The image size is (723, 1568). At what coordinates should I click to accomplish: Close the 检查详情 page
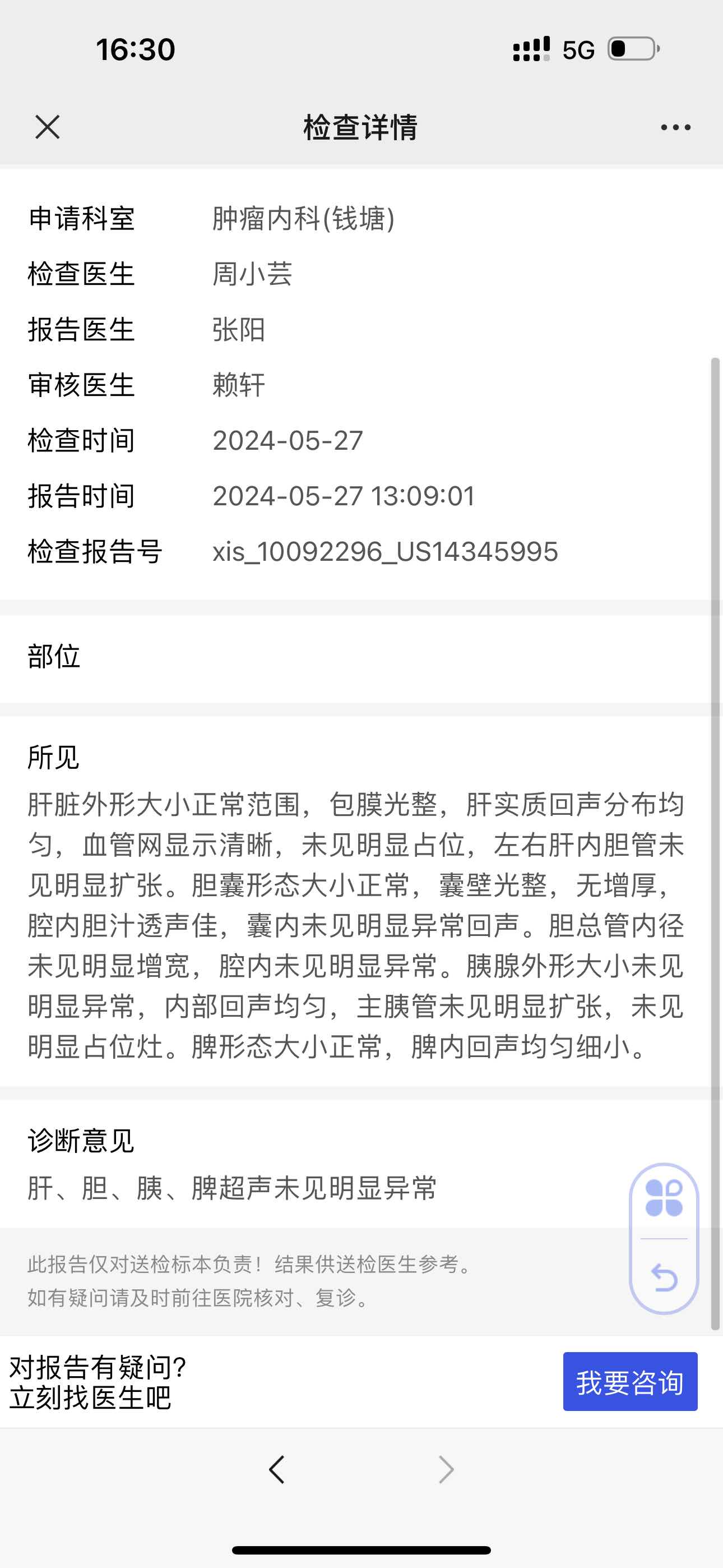click(48, 127)
